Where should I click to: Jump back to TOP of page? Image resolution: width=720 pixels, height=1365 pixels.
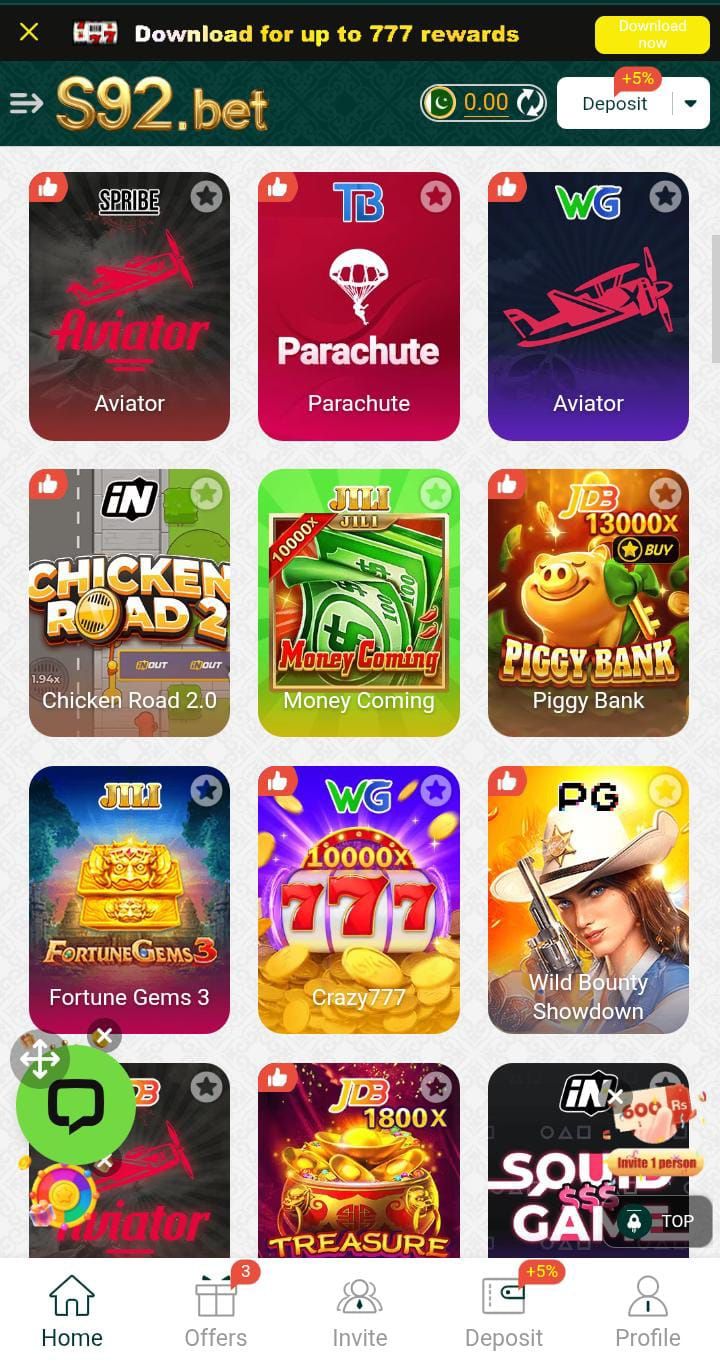click(660, 1221)
